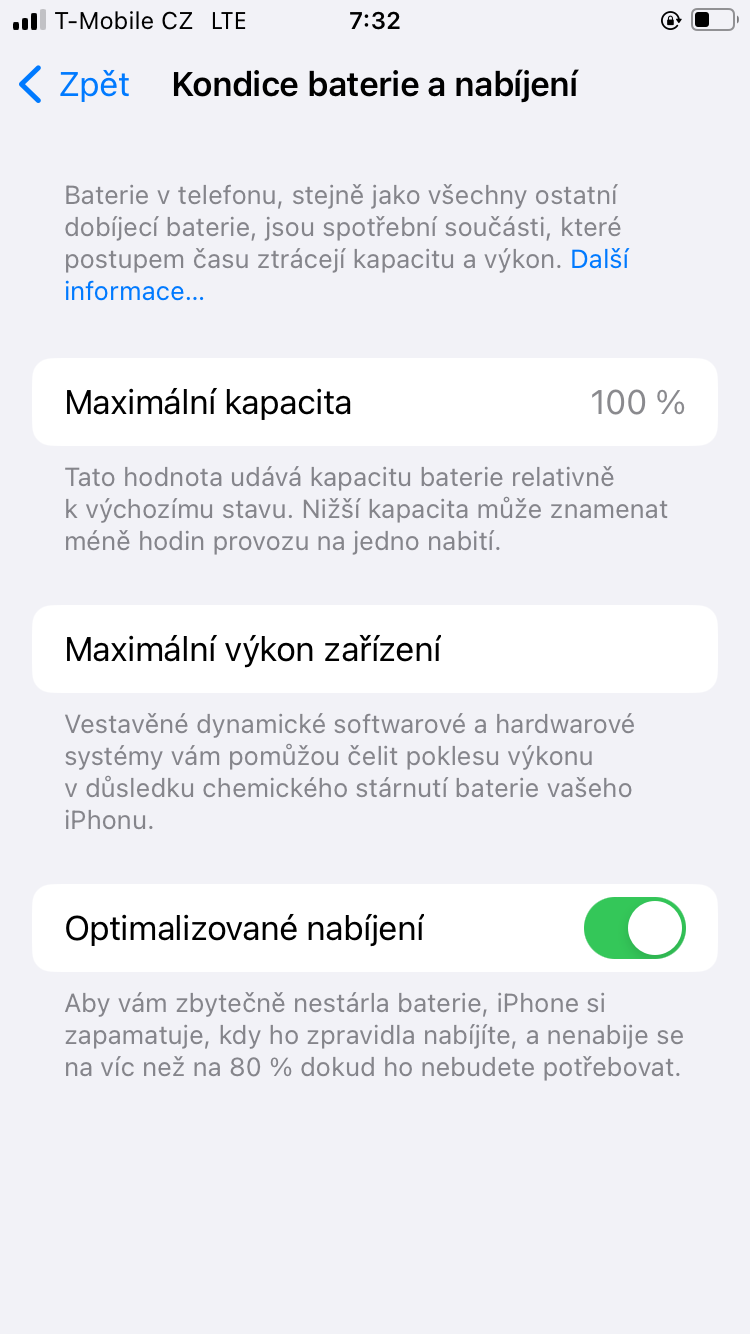Viewport: 750px width, 1334px height.
Task: Go back with the Zpět button
Action: coord(75,85)
